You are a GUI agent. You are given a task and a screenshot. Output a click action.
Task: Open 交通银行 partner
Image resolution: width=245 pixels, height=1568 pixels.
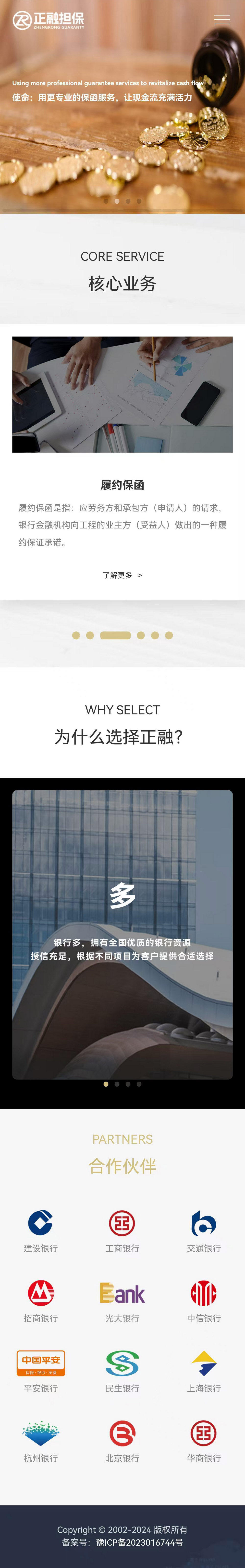204,1230
